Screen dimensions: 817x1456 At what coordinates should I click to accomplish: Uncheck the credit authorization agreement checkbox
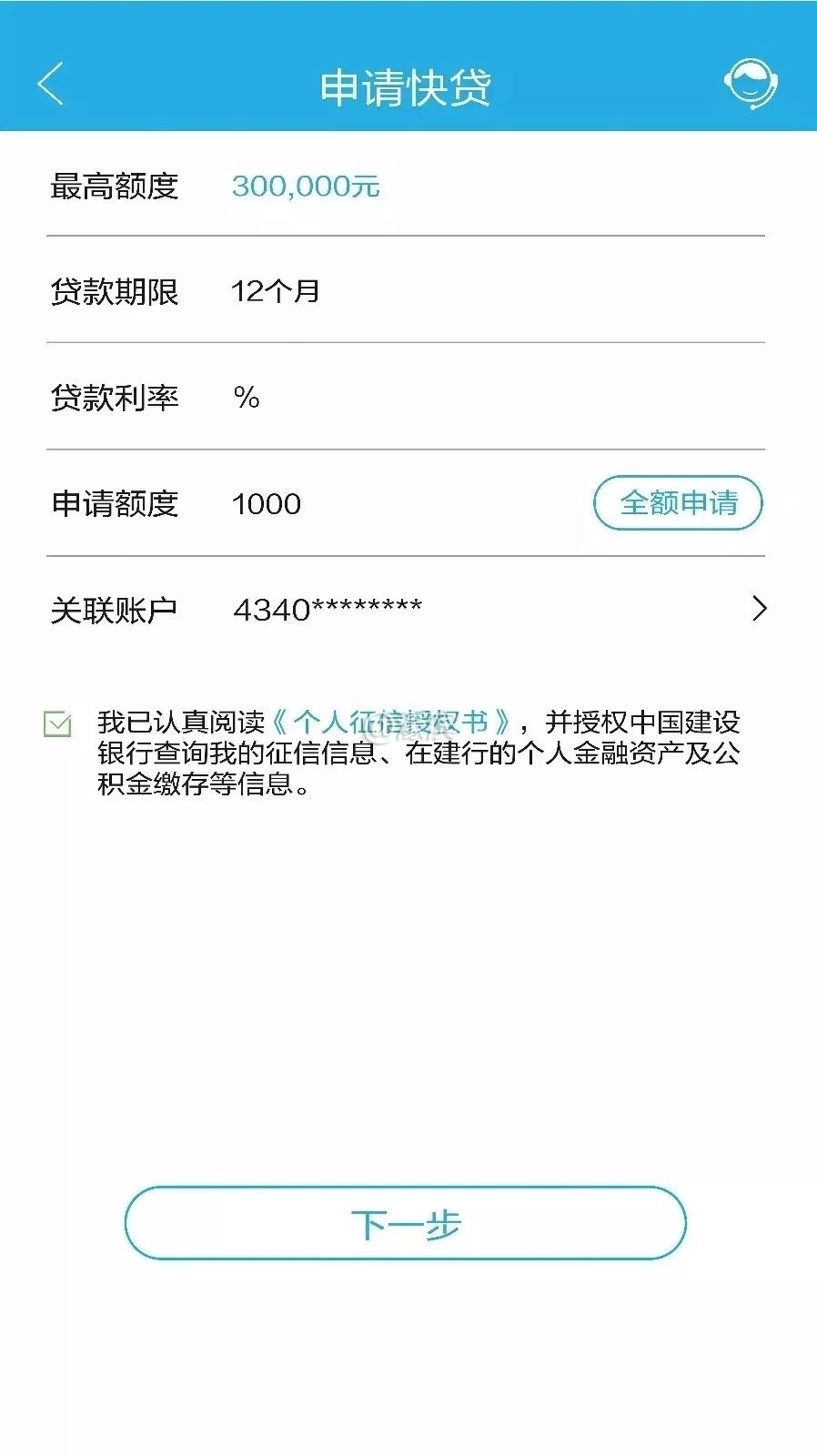click(x=57, y=724)
